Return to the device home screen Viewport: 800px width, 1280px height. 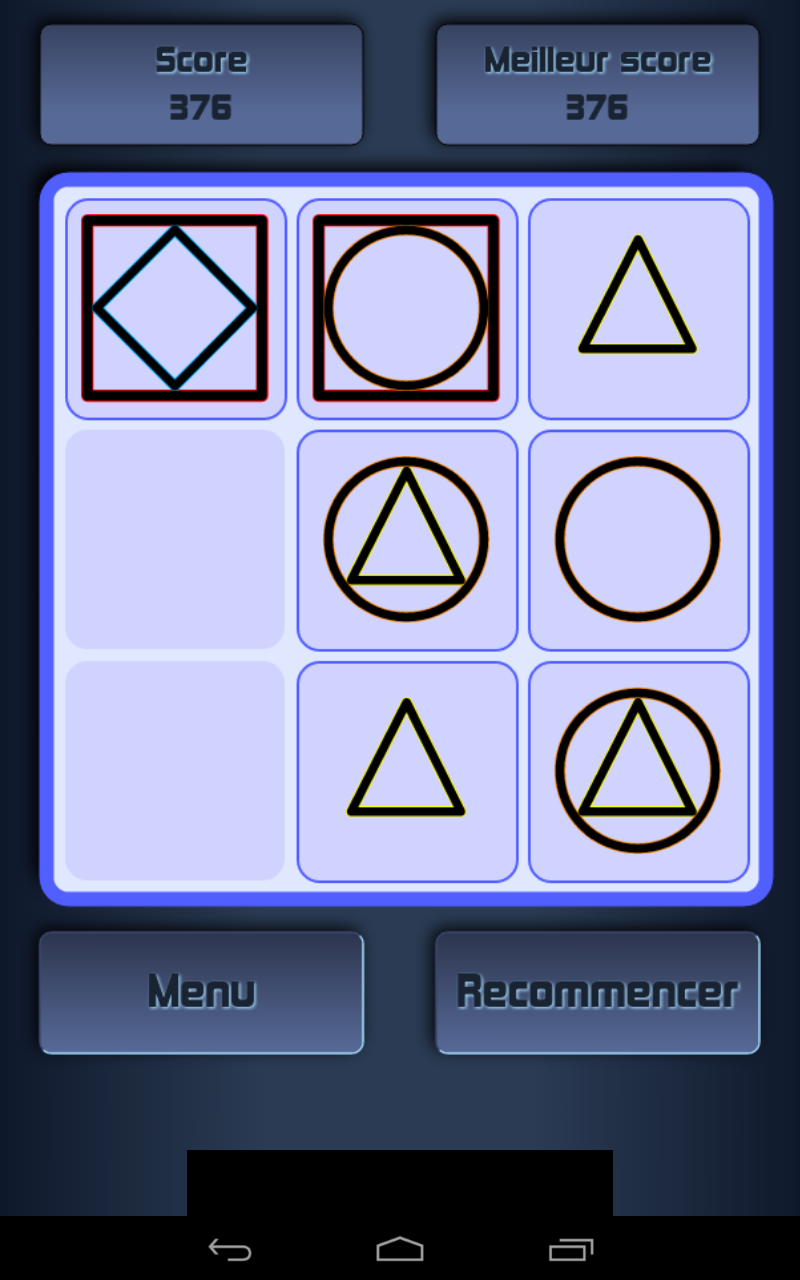(x=400, y=1249)
